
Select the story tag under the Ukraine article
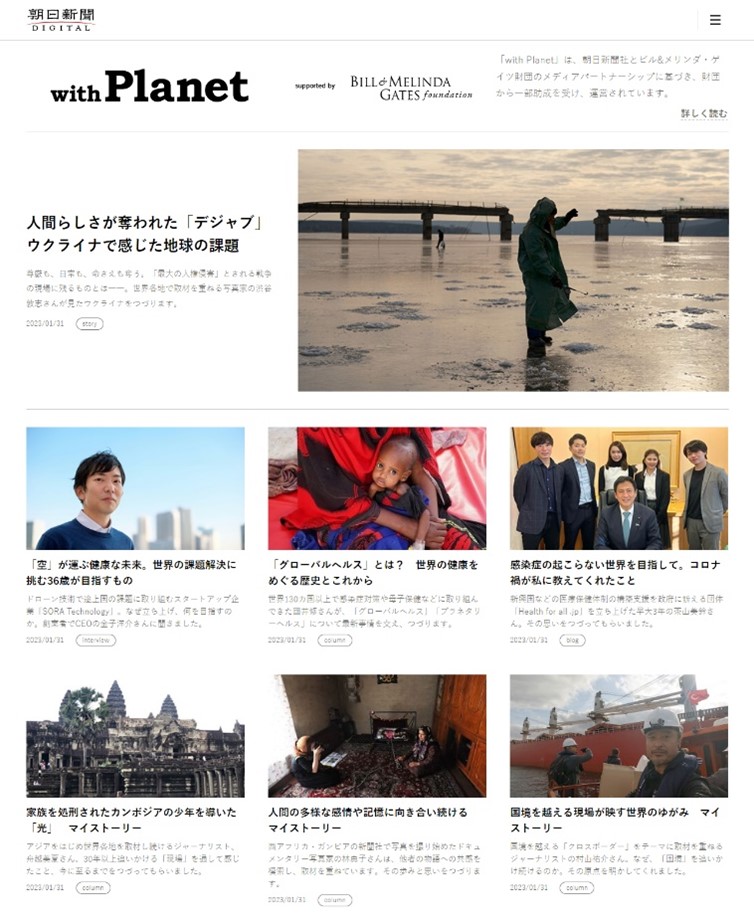[x=90, y=324]
